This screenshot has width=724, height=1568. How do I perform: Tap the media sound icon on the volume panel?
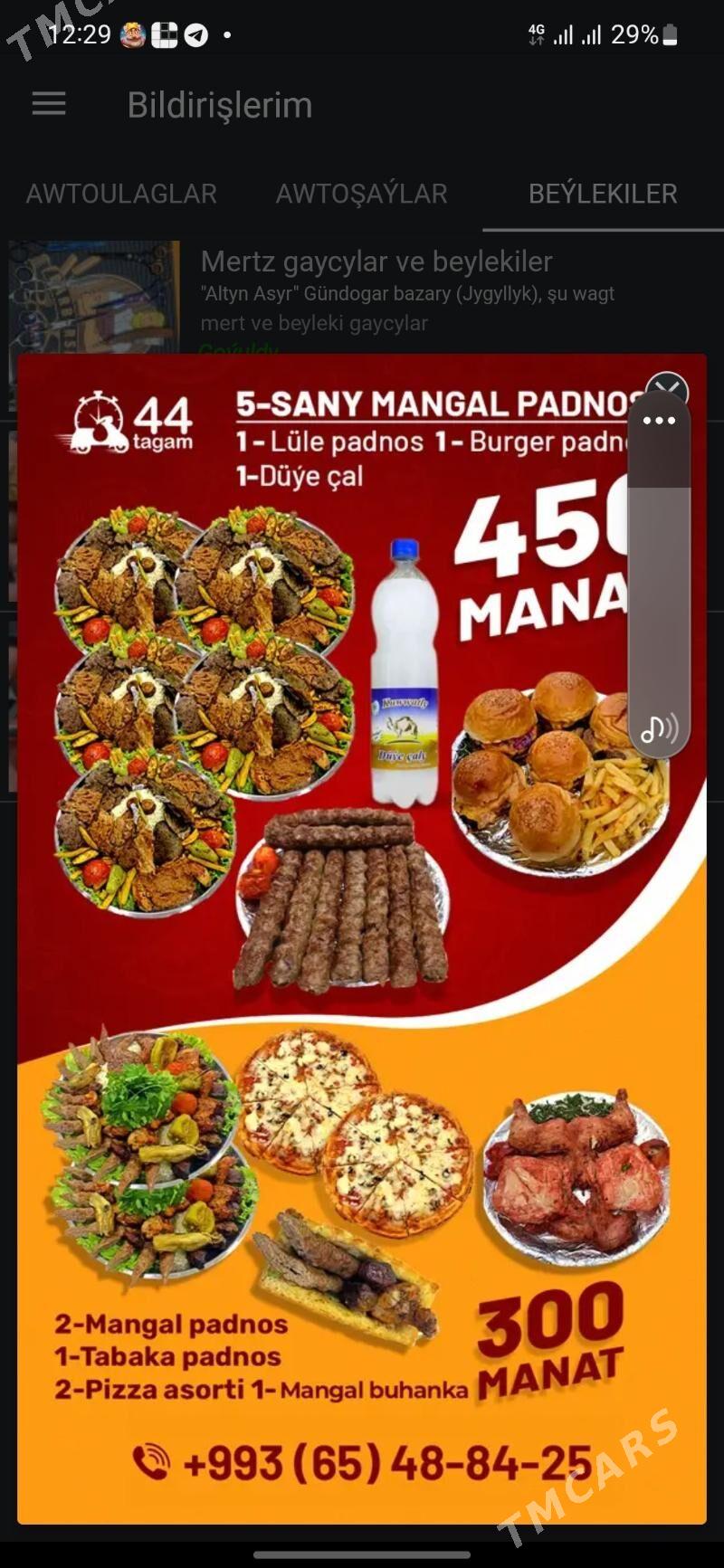tap(659, 728)
